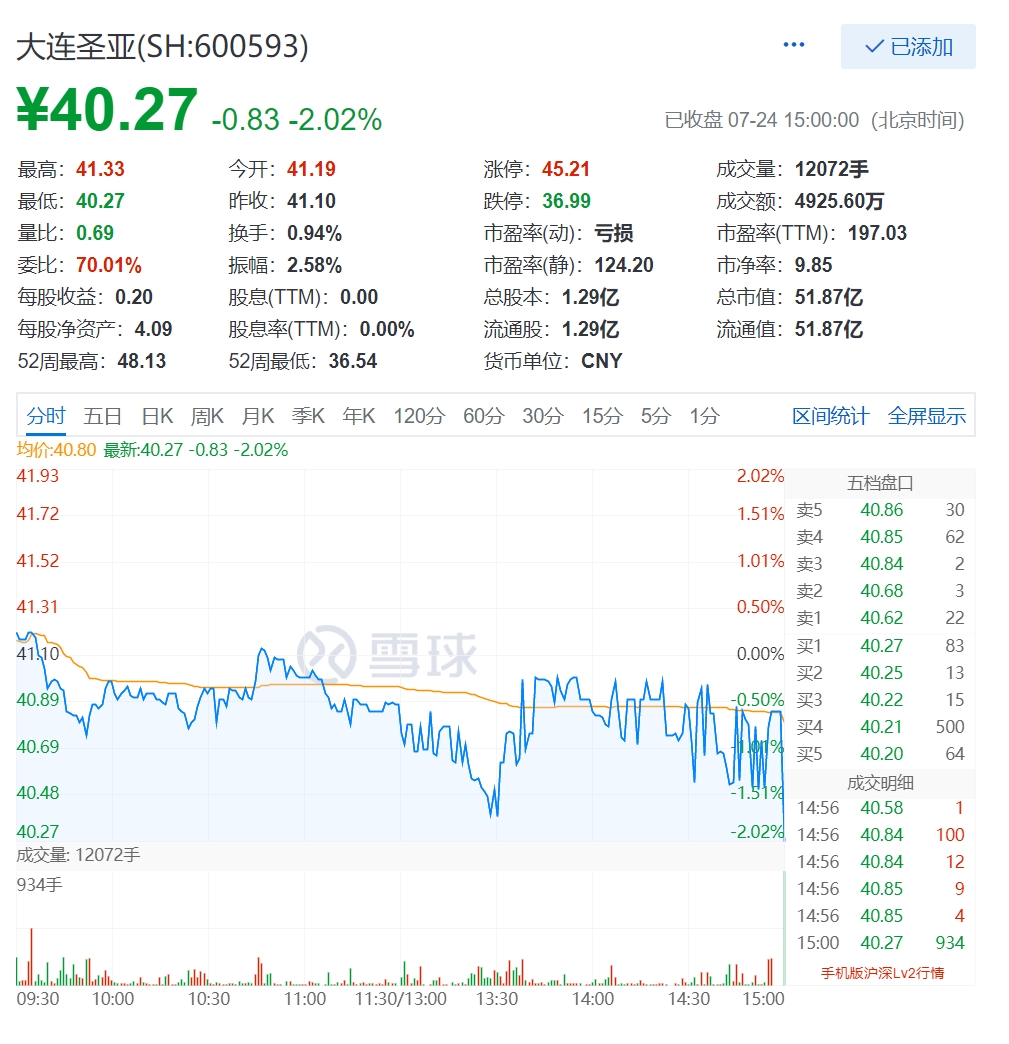Show the 月K monthly candlestick chart
1009x1044 pixels.
pos(258,416)
